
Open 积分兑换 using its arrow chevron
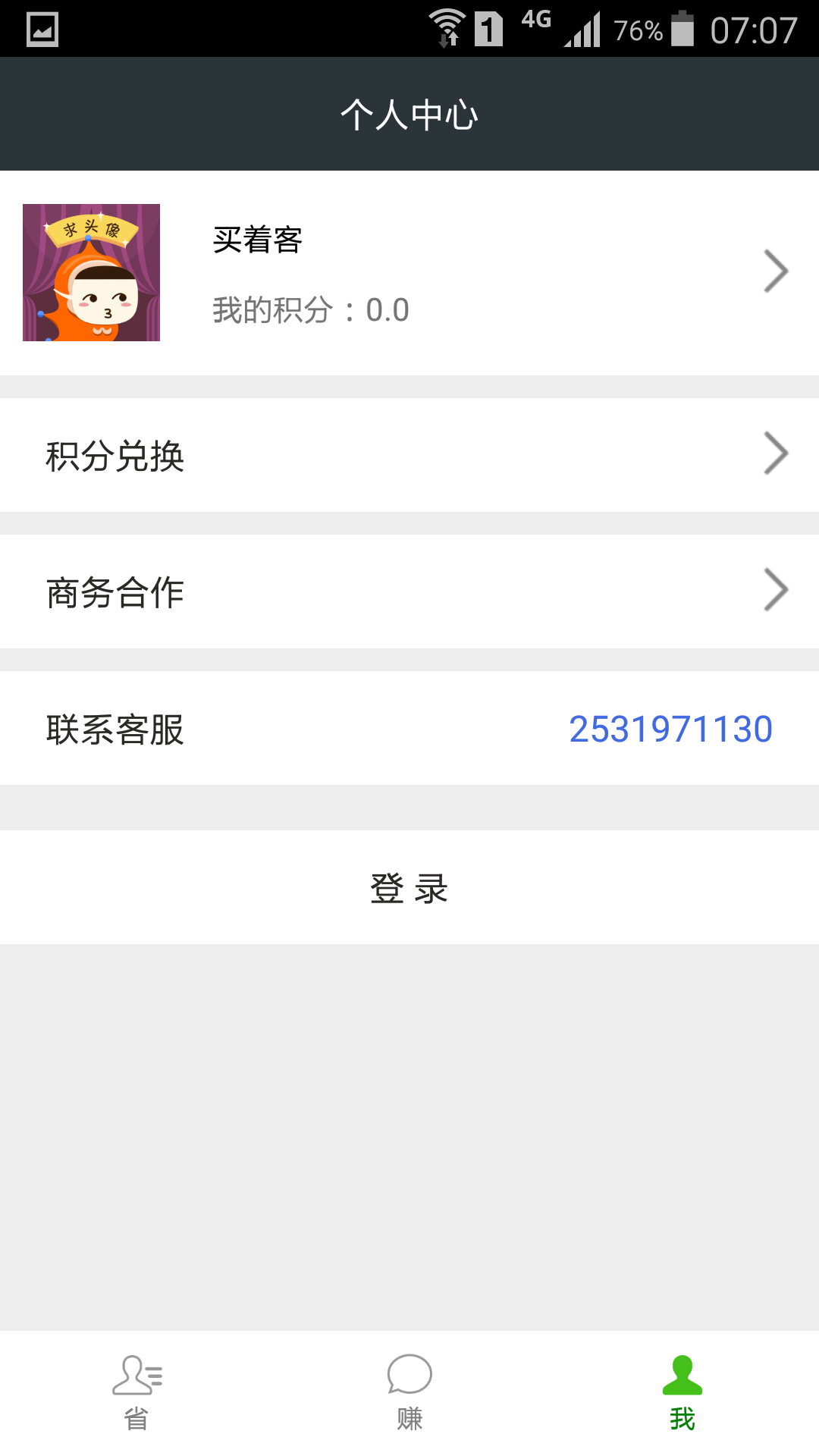pos(776,453)
